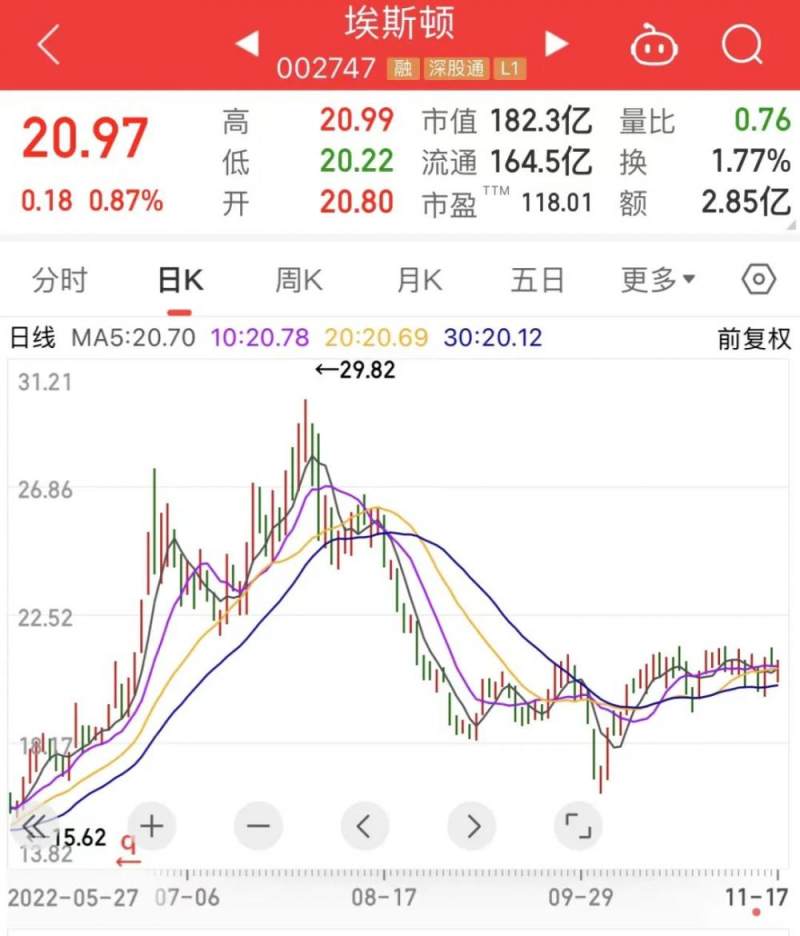Open chart settings hexagon icon
Image resolution: width=800 pixels, height=936 pixels.
pos(759,280)
